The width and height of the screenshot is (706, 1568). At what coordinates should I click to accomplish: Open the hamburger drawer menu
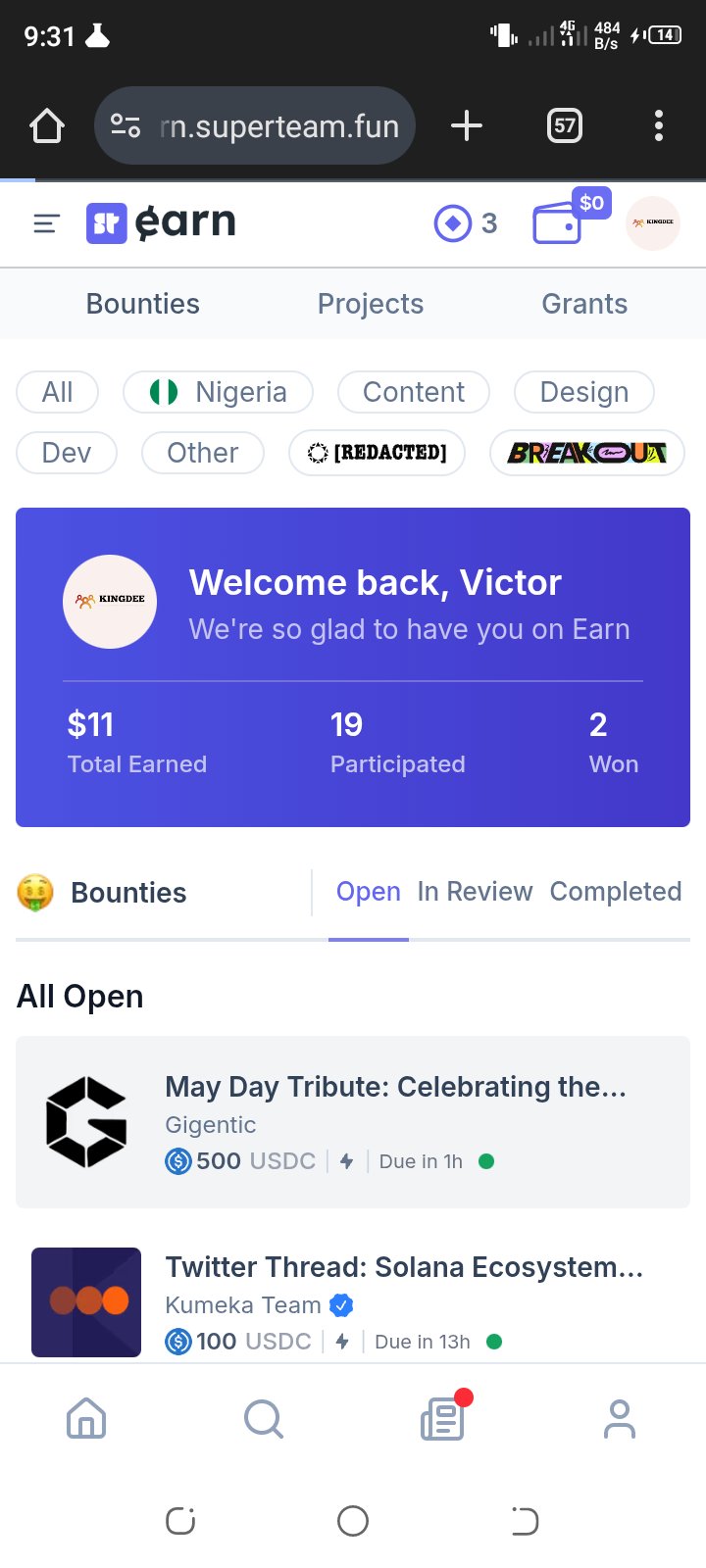pyautogui.click(x=46, y=223)
